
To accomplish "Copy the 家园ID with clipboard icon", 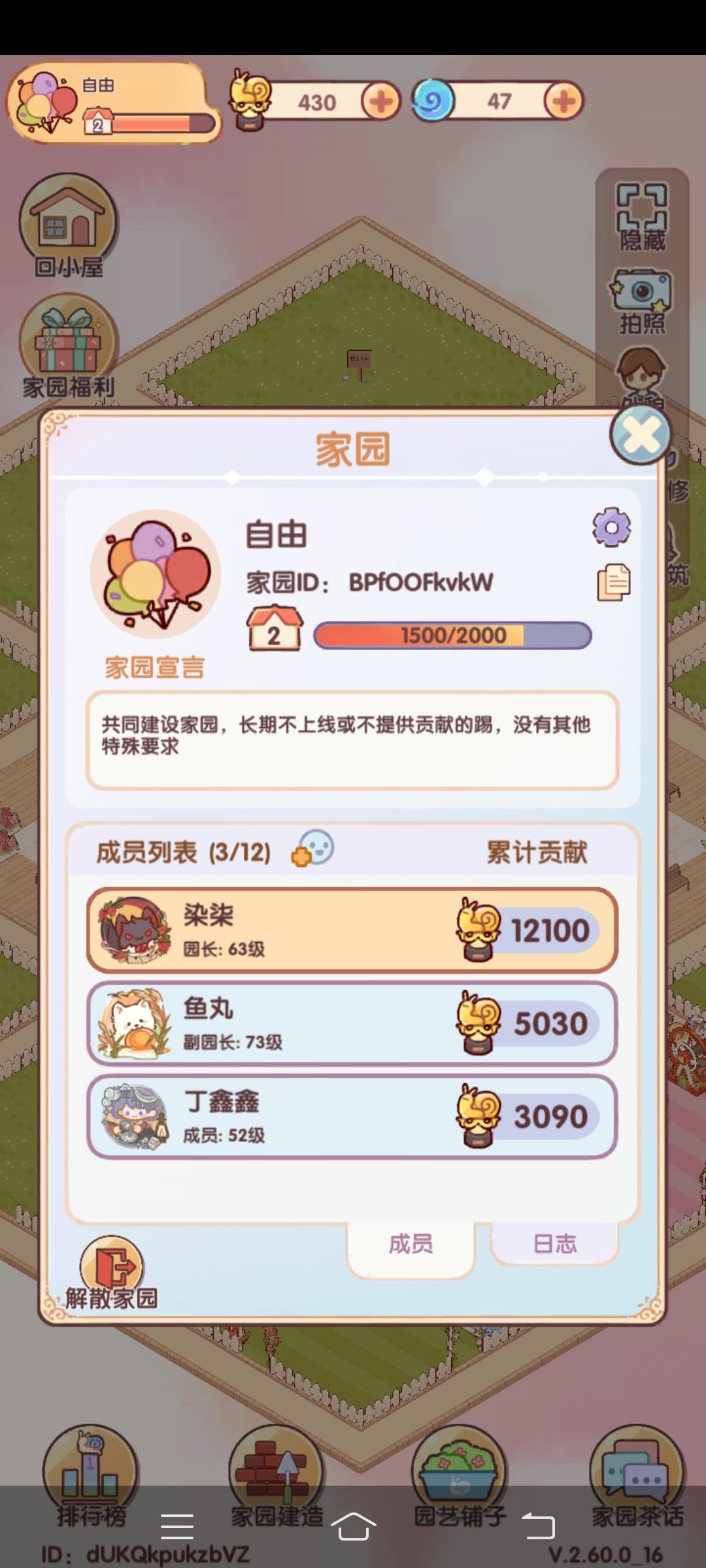I will coord(614,582).
